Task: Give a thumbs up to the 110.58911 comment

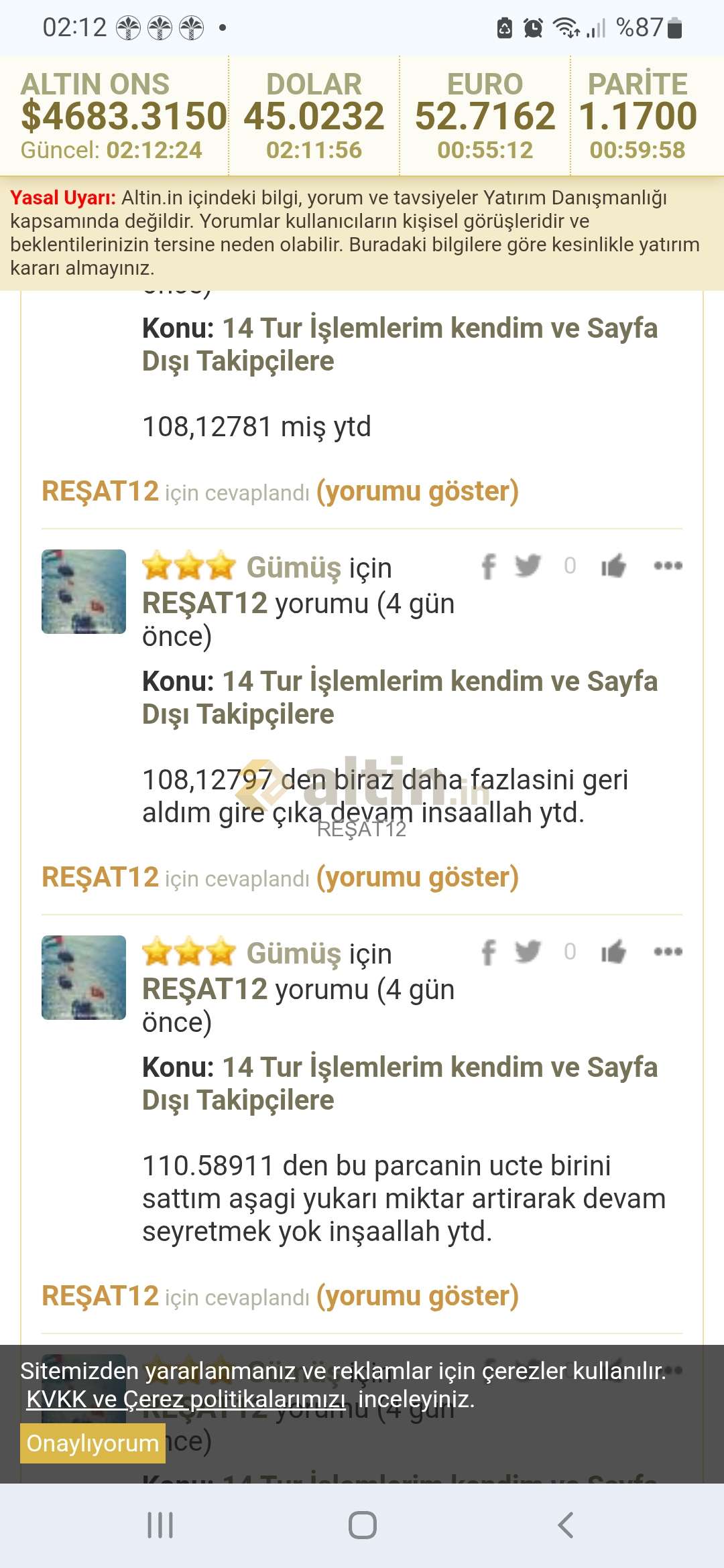Action: pos(613,952)
